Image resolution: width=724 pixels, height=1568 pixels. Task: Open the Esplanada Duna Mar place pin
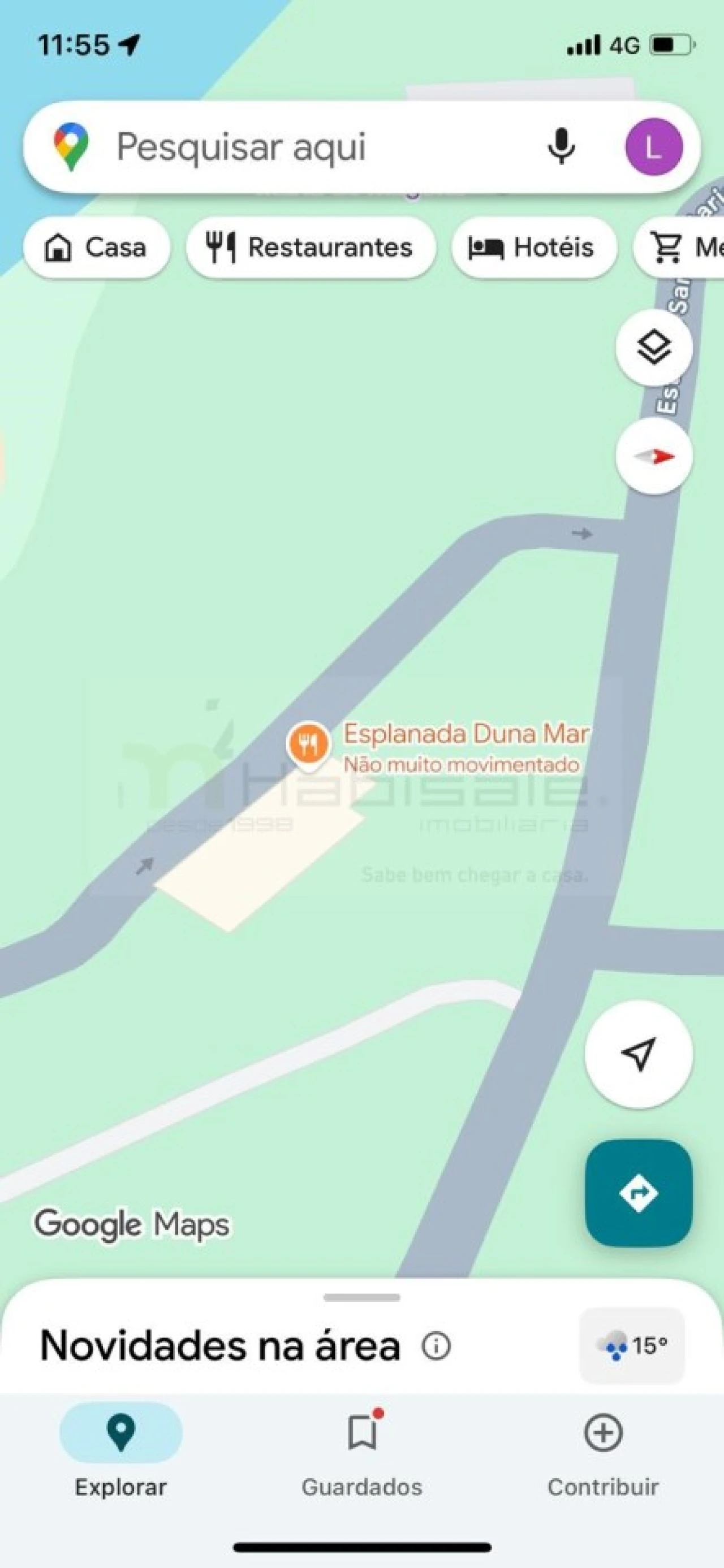[x=309, y=744]
